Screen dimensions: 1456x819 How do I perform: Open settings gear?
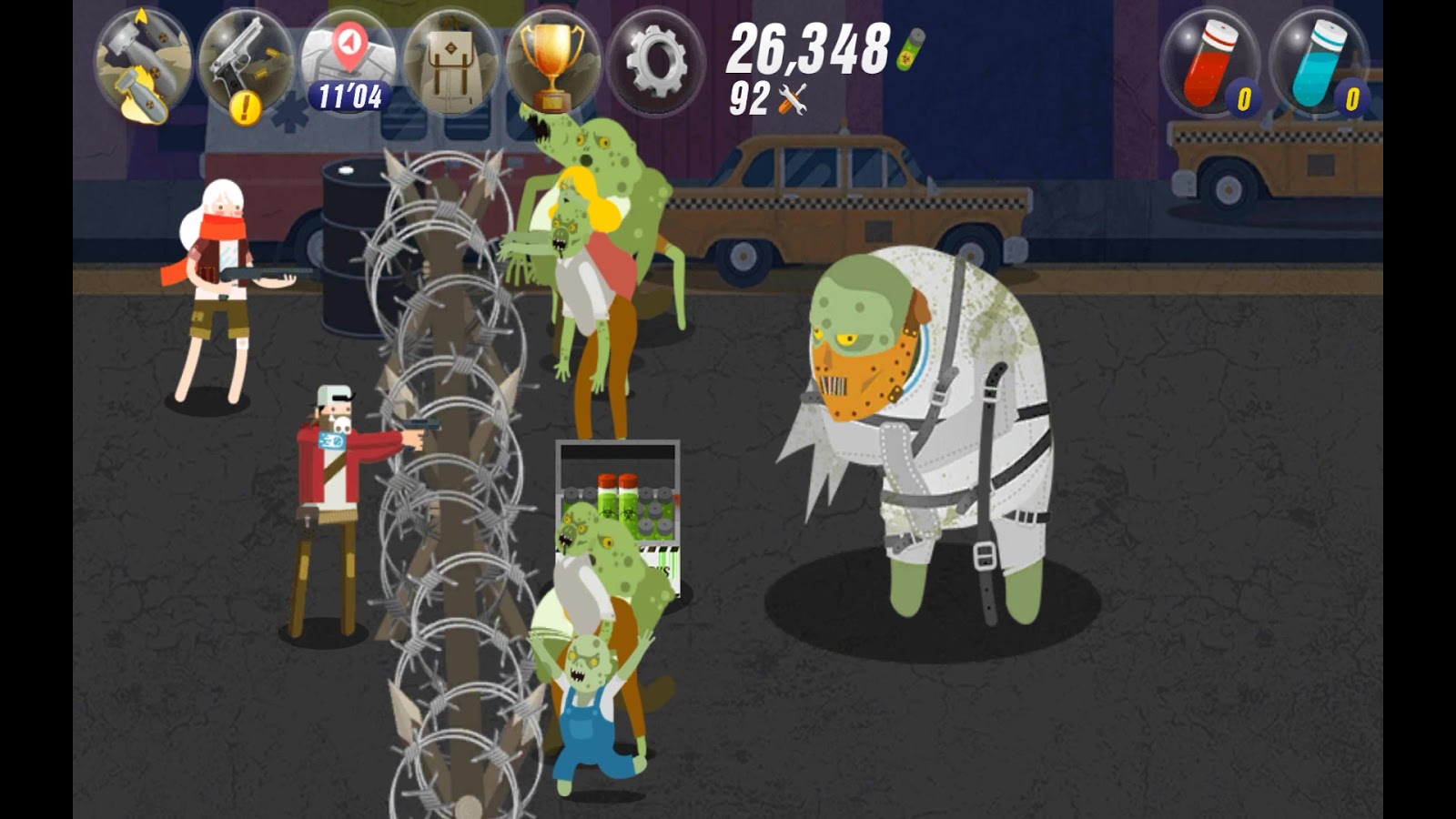pyautogui.click(x=656, y=62)
